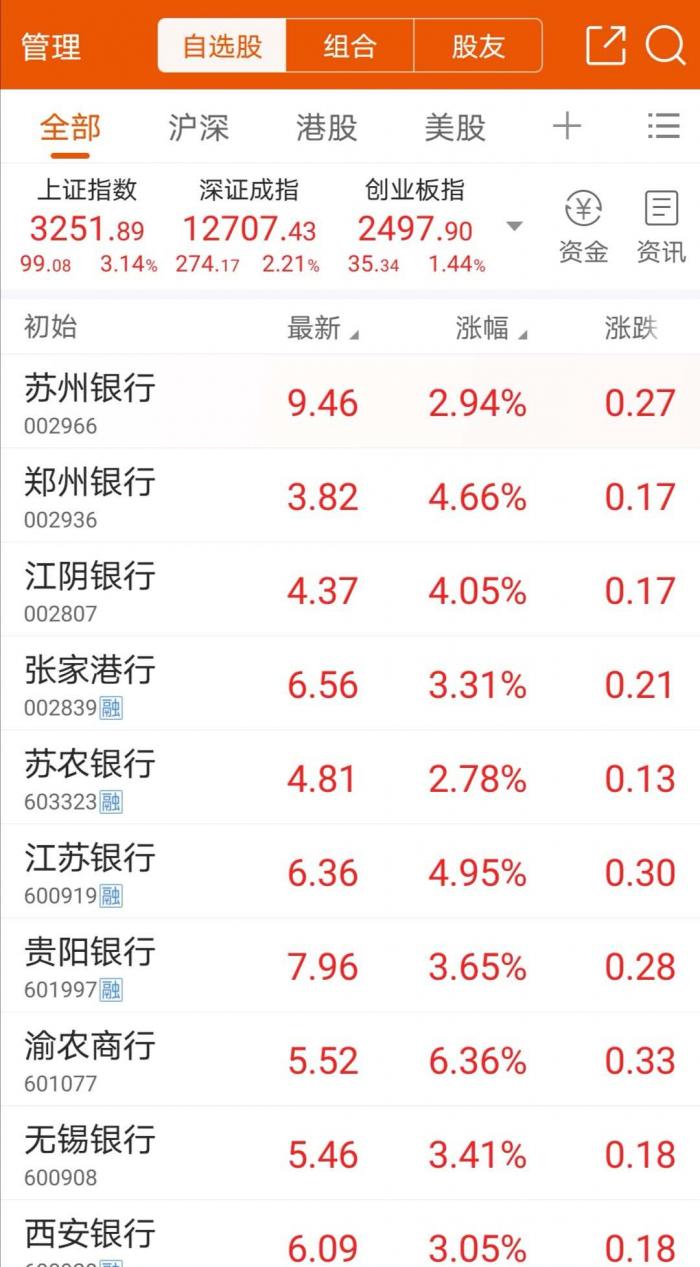Image resolution: width=700 pixels, height=1267 pixels.
Task: View 渝农商行 stock row
Action: pos(90,1059)
